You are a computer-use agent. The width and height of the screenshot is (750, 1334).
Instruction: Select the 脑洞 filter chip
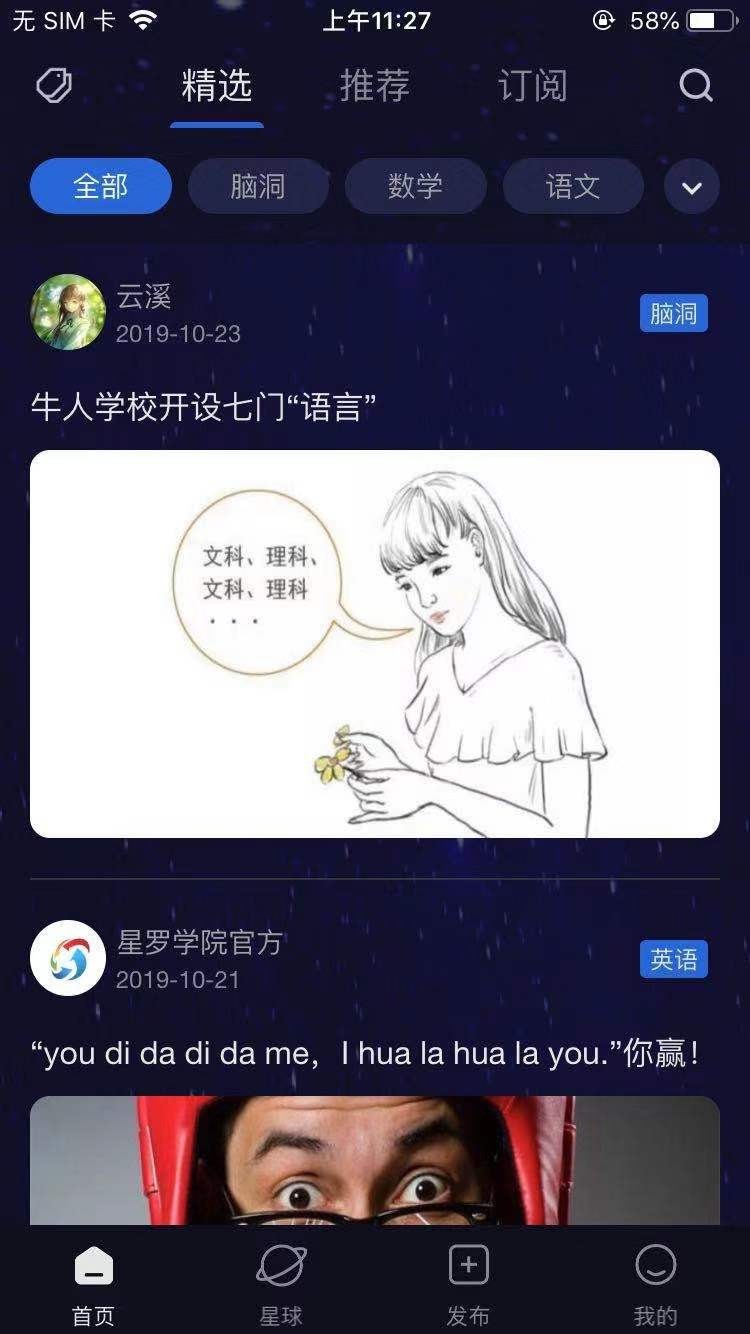[258, 186]
